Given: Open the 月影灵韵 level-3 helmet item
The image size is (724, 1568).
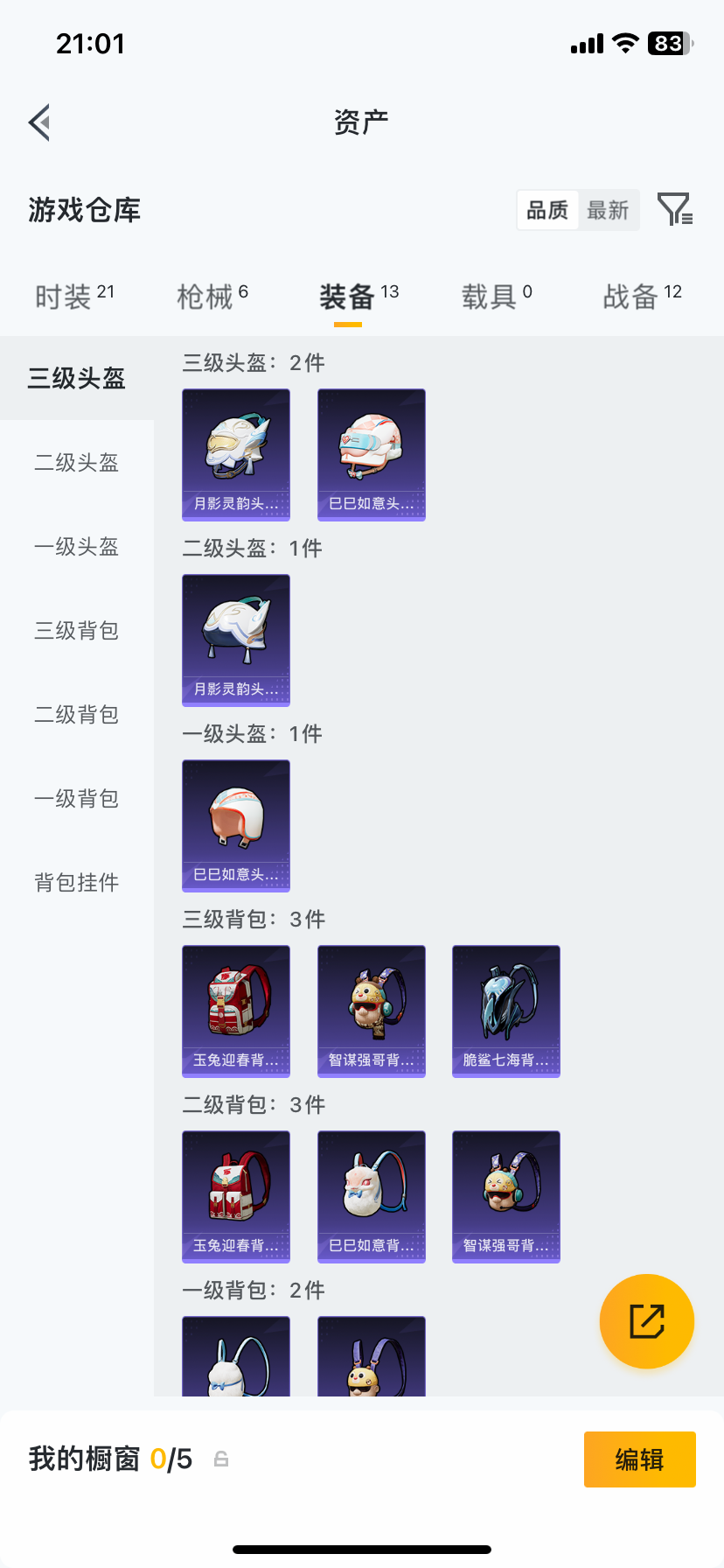Looking at the screenshot, I should [235, 454].
